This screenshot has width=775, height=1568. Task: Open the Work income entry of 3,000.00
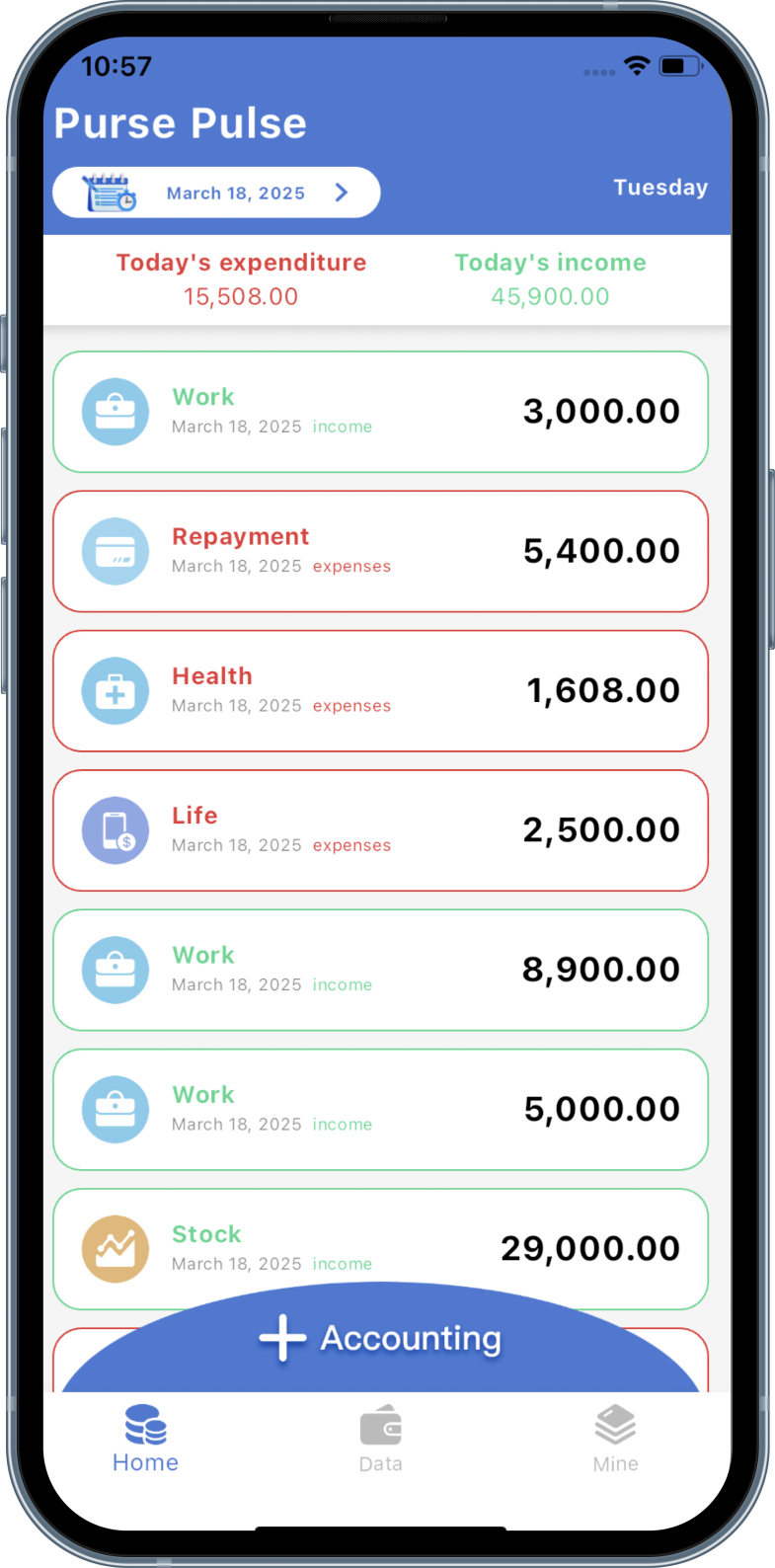click(x=380, y=412)
